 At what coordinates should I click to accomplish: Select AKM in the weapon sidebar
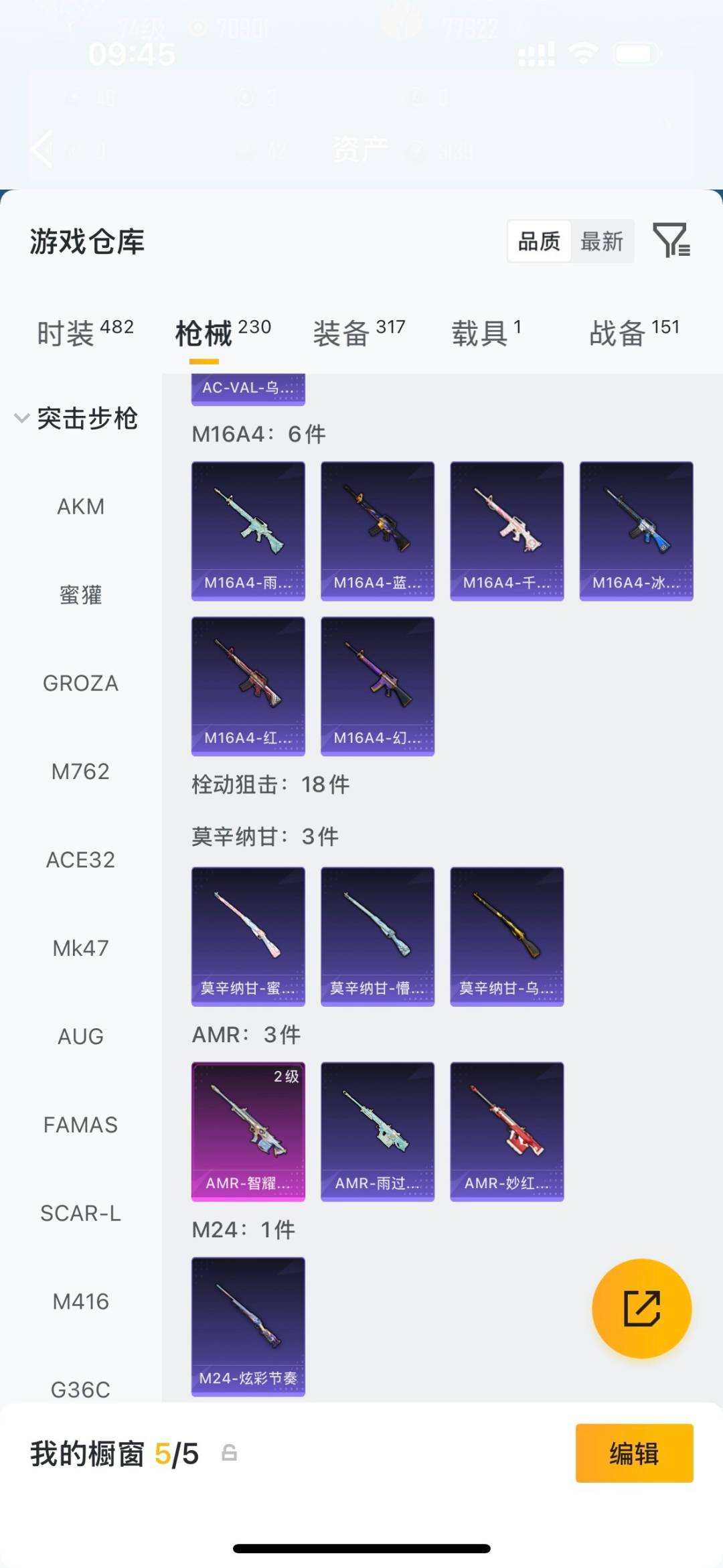[80, 507]
